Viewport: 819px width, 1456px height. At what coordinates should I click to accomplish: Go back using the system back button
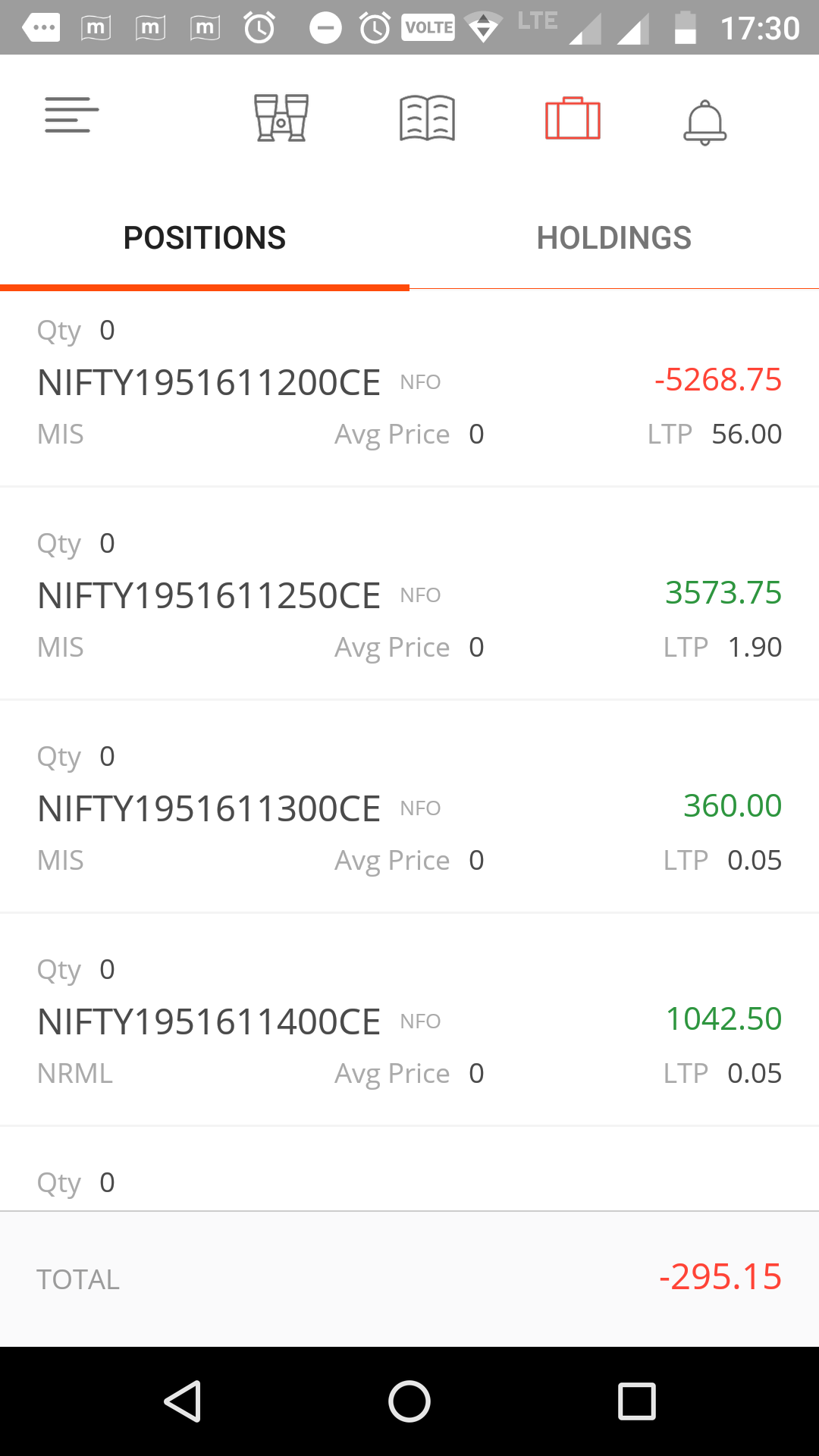point(182,1401)
